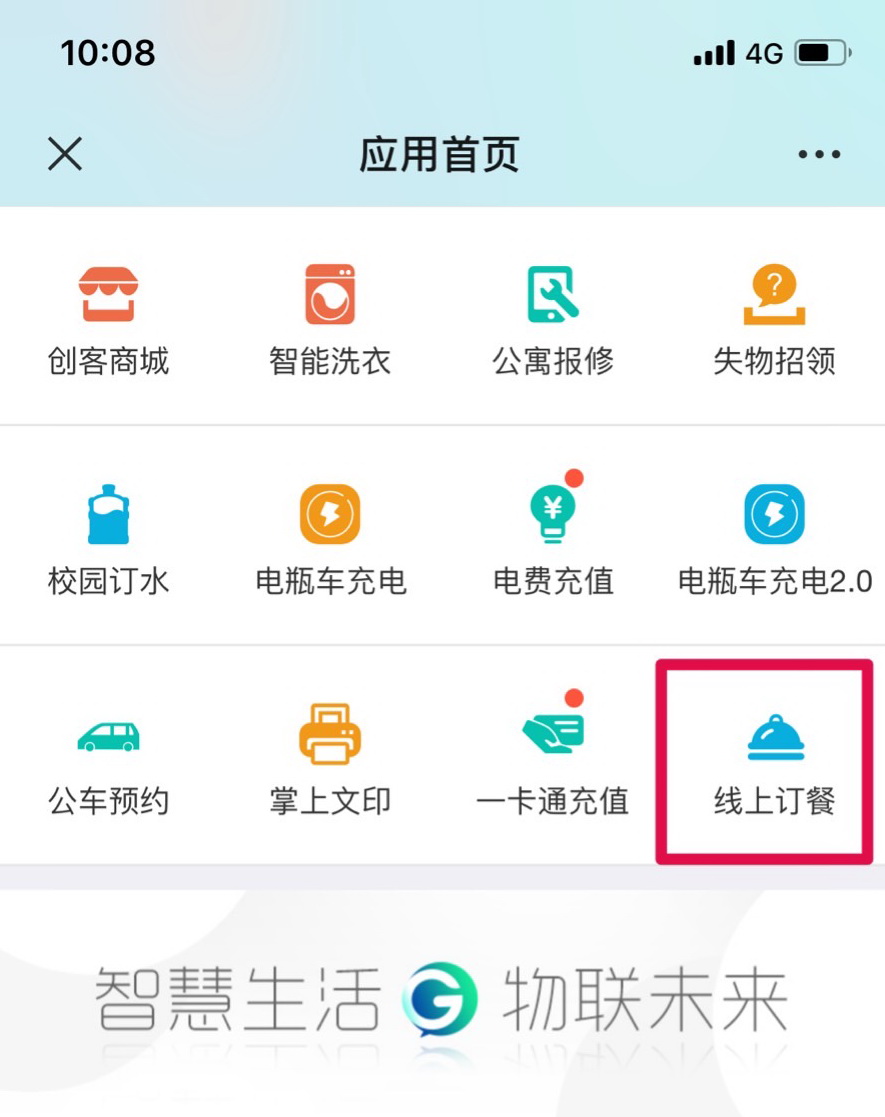The image size is (885, 1117).
Task: Launch 智能洗衣 service
Action: [x=330, y=295]
